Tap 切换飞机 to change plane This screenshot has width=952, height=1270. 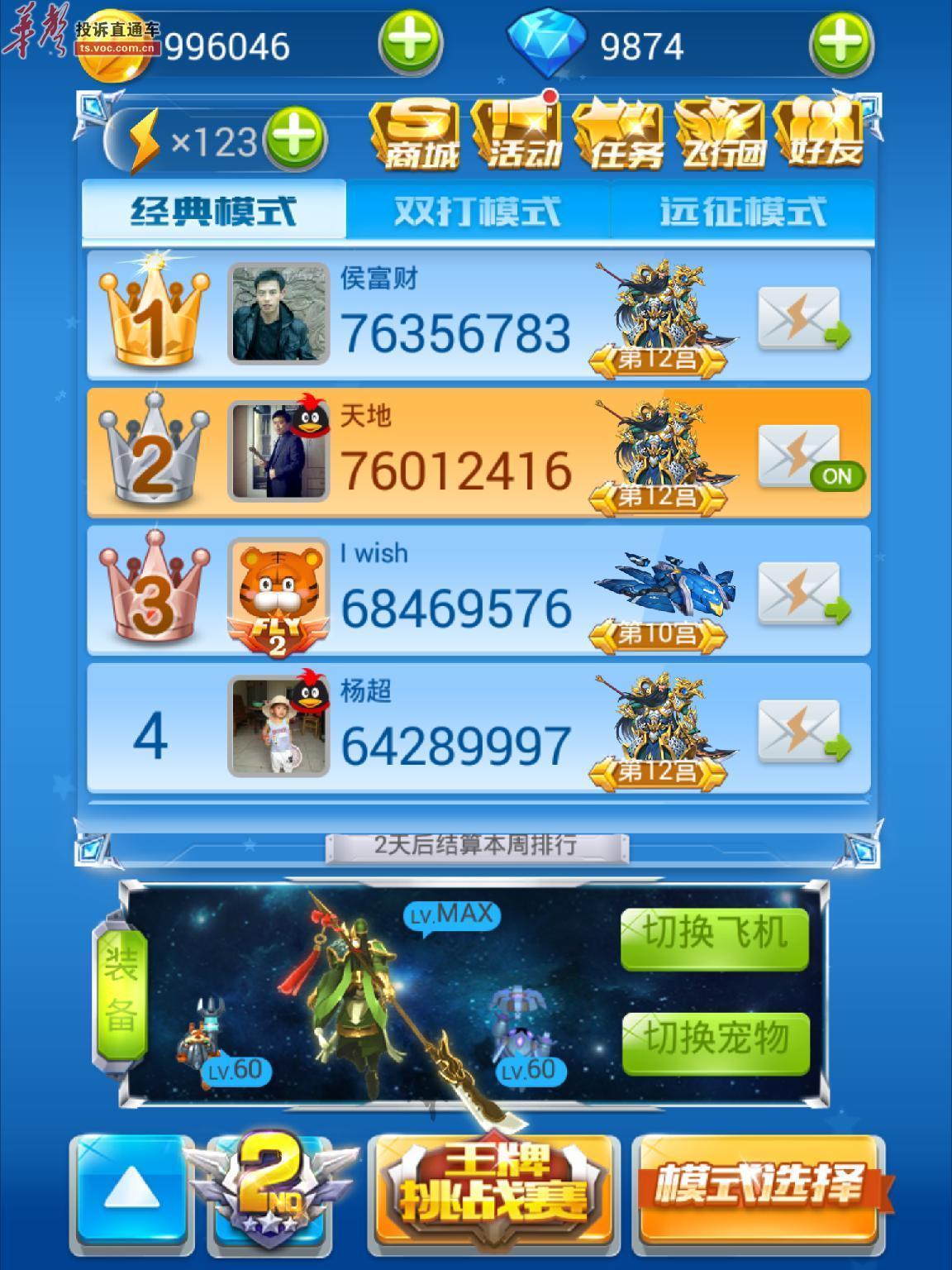[714, 937]
